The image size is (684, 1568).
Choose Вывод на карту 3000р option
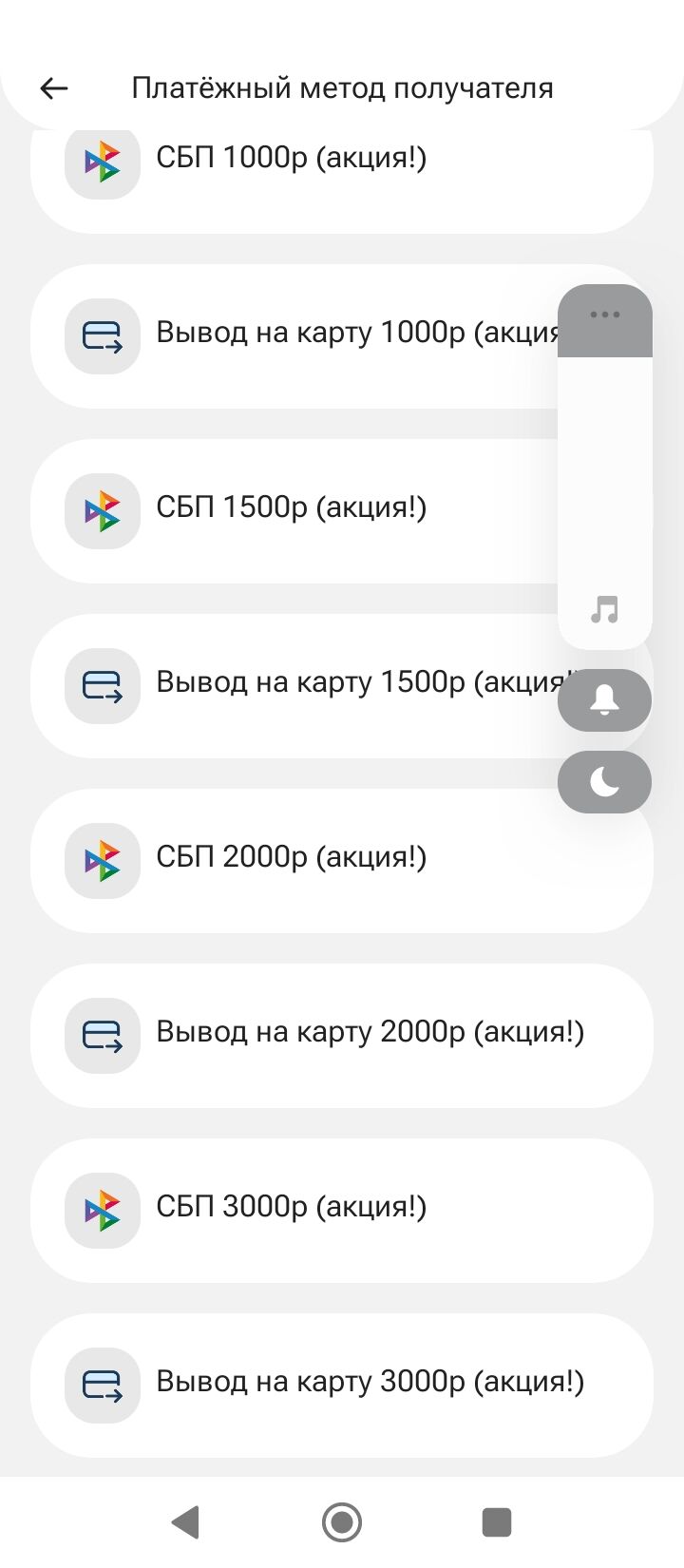tap(342, 1386)
